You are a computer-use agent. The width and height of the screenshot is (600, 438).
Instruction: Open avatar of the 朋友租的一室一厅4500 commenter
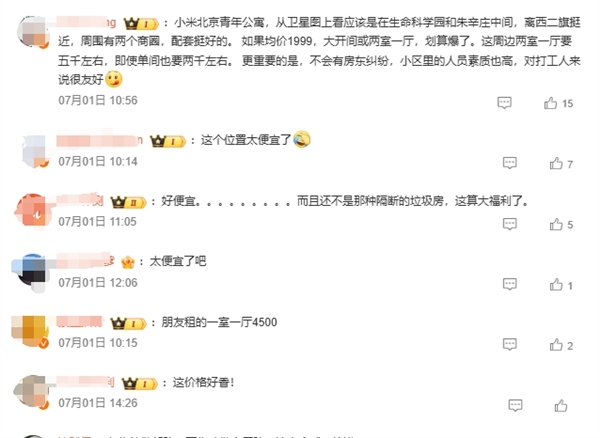pos(31,331)
